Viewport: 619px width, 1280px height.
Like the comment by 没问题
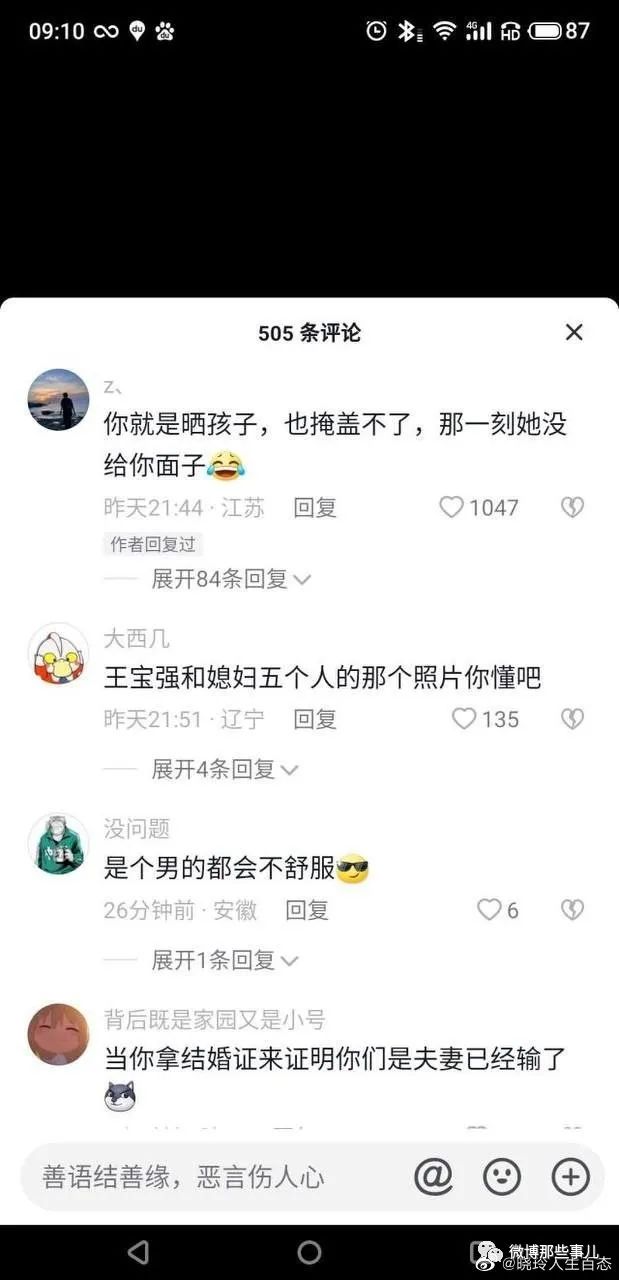tap(488, 910)
